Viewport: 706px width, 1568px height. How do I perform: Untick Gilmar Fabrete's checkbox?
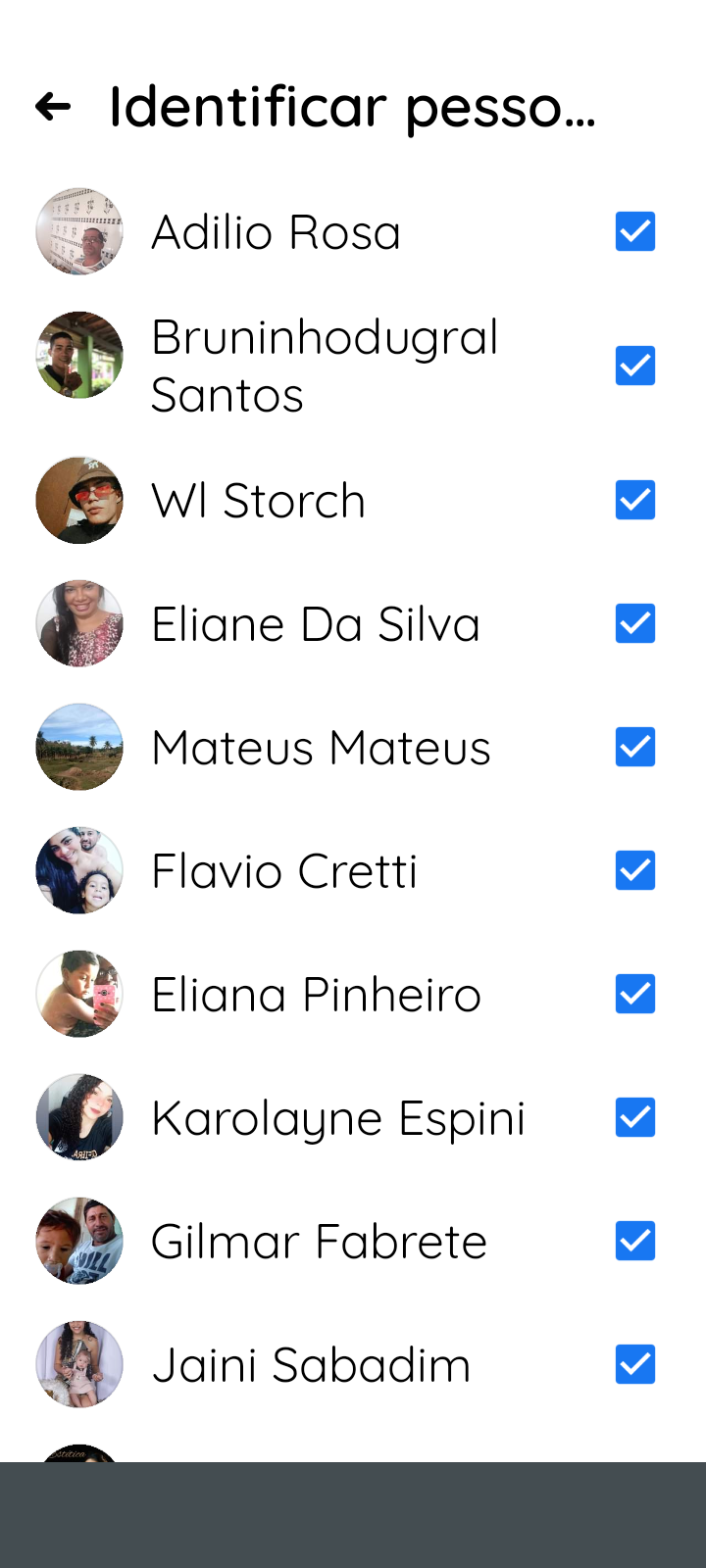635,1241
